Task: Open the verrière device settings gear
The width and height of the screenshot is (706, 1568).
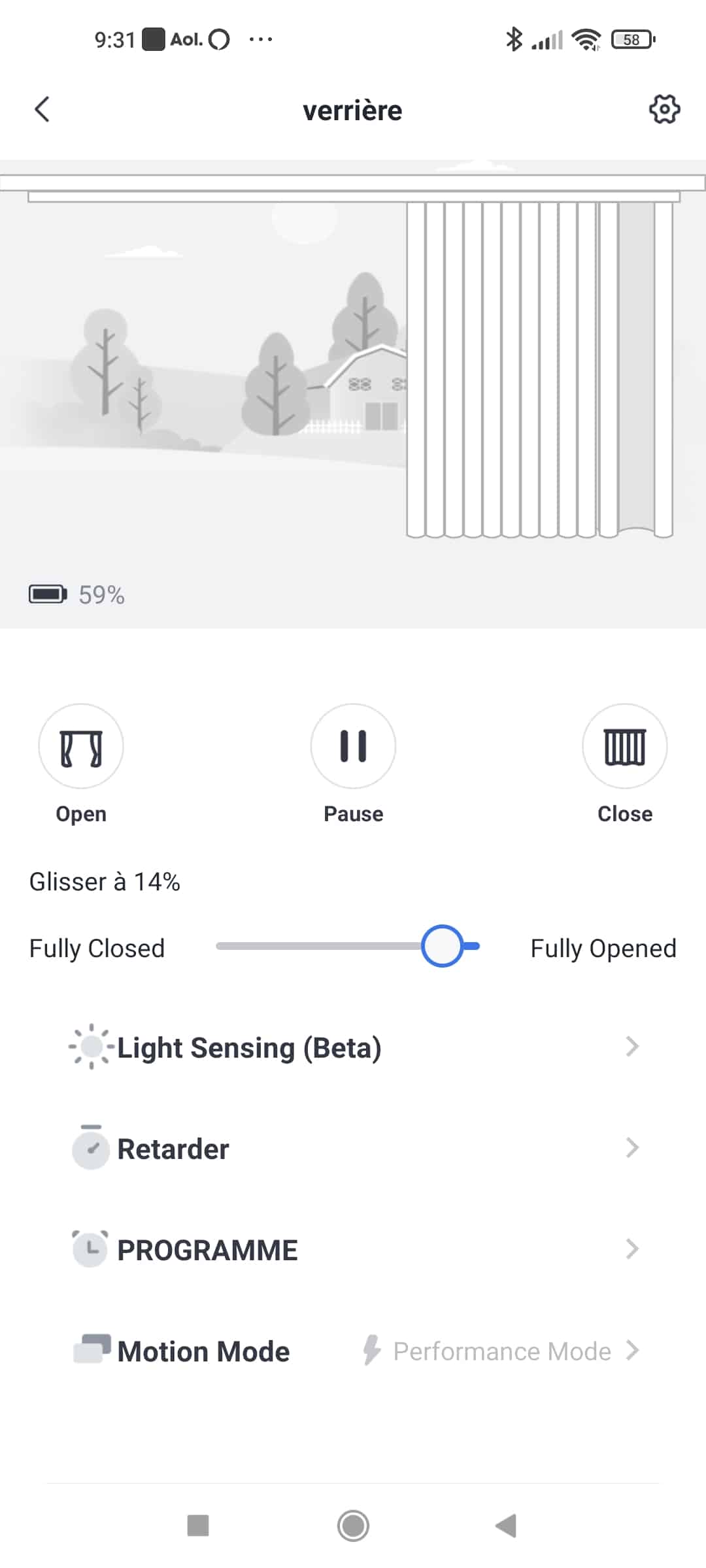Action: [x=664, y=109]
